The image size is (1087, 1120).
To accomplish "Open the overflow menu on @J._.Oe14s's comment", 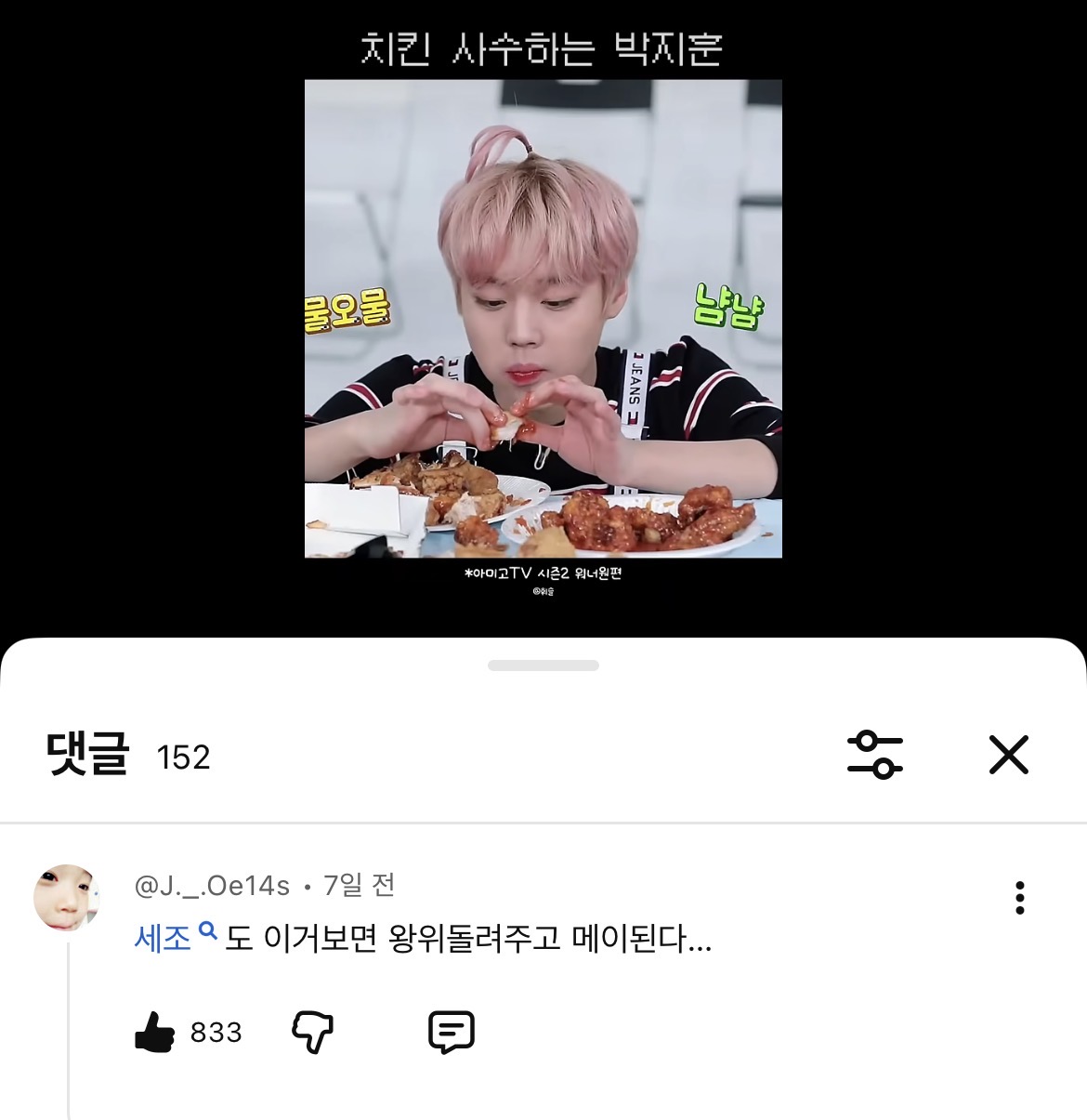I will 1019,898.
